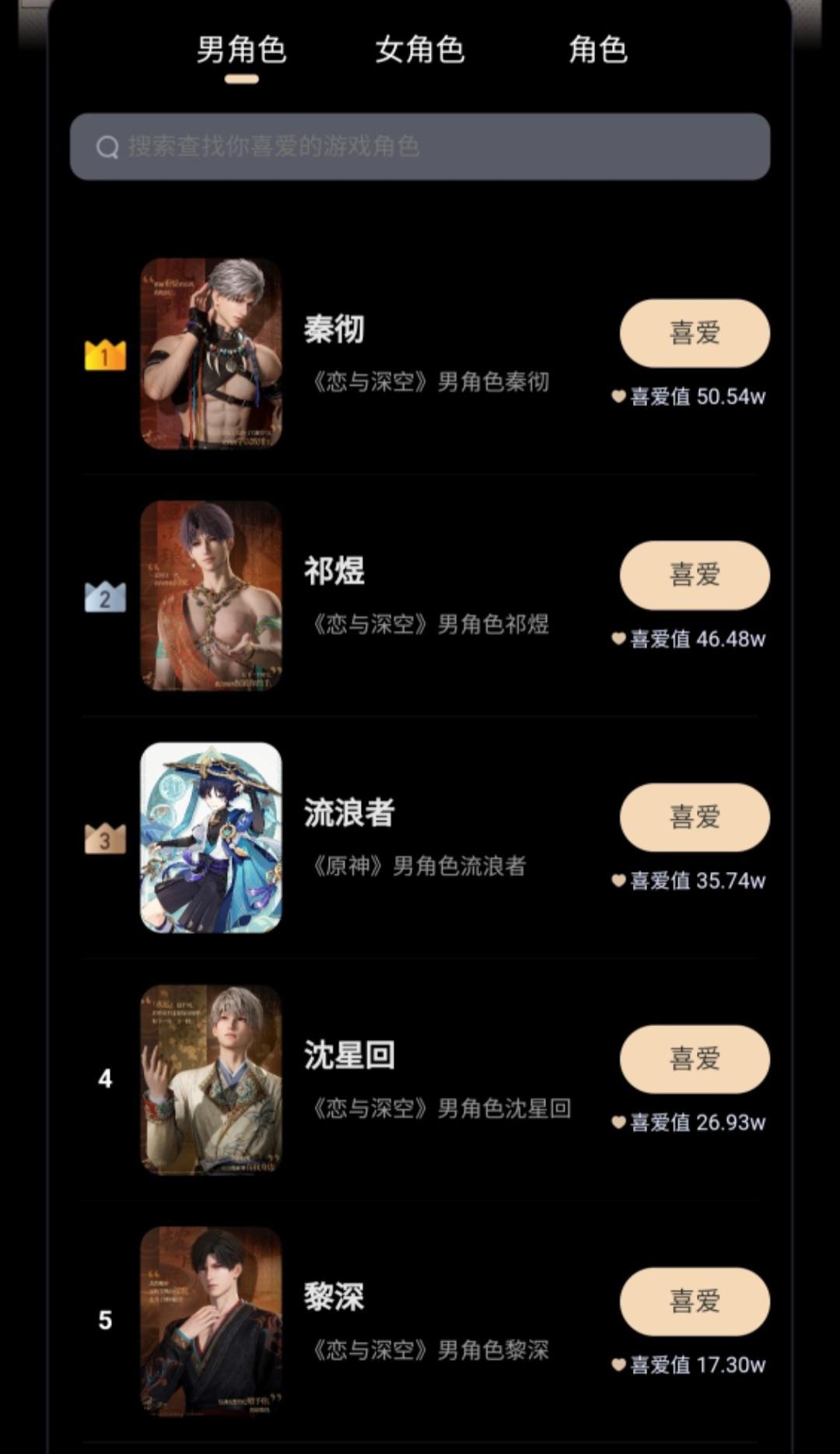
Task: Open 流浪者's character card image
Action: [211, 837]
